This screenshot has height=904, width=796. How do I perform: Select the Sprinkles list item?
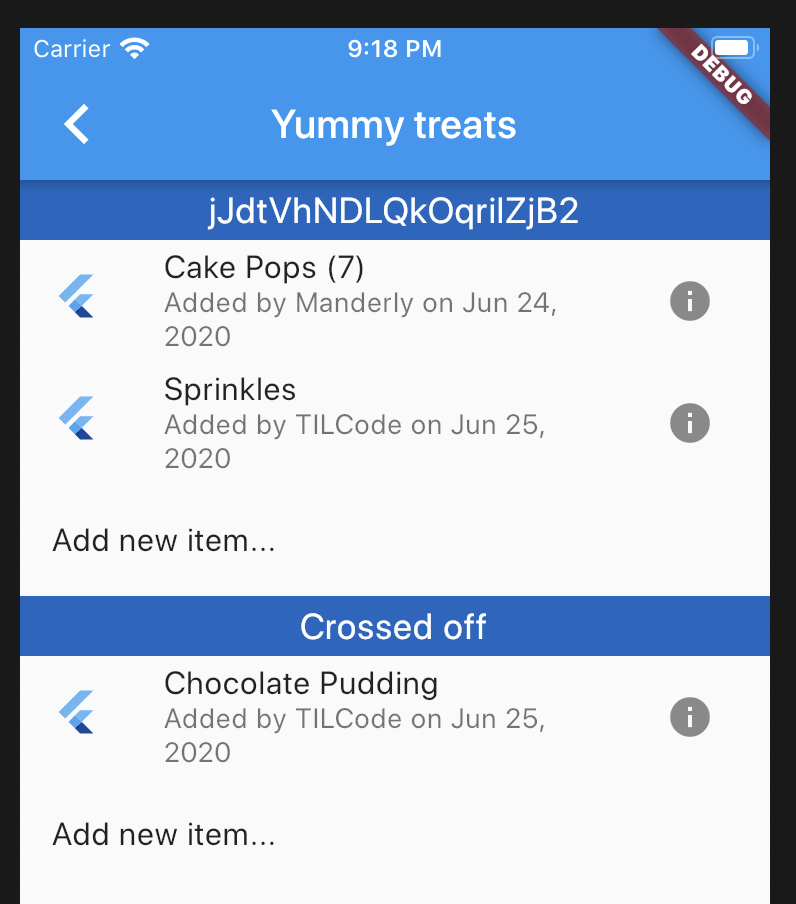[360, 423]
